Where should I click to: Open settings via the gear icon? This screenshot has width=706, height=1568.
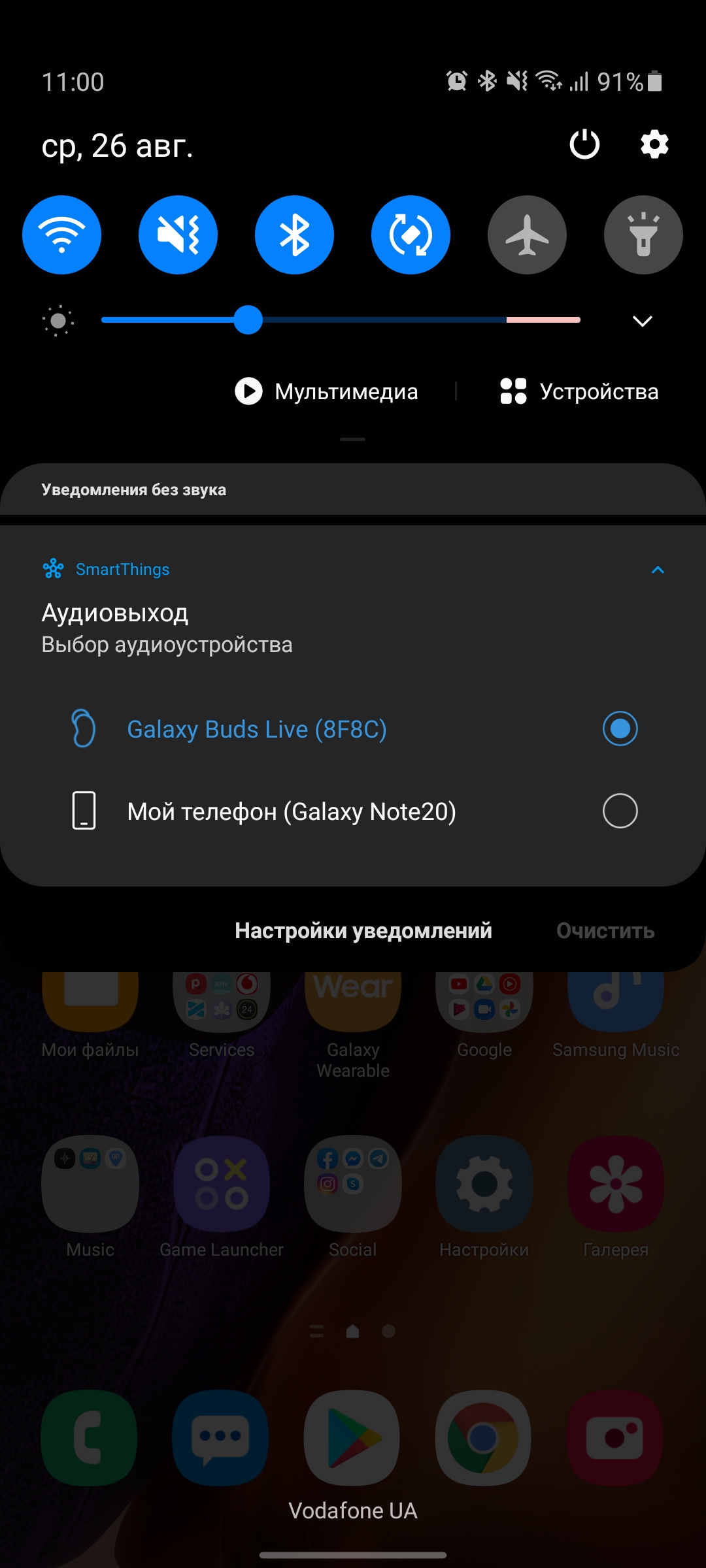(x=654, y=144)
